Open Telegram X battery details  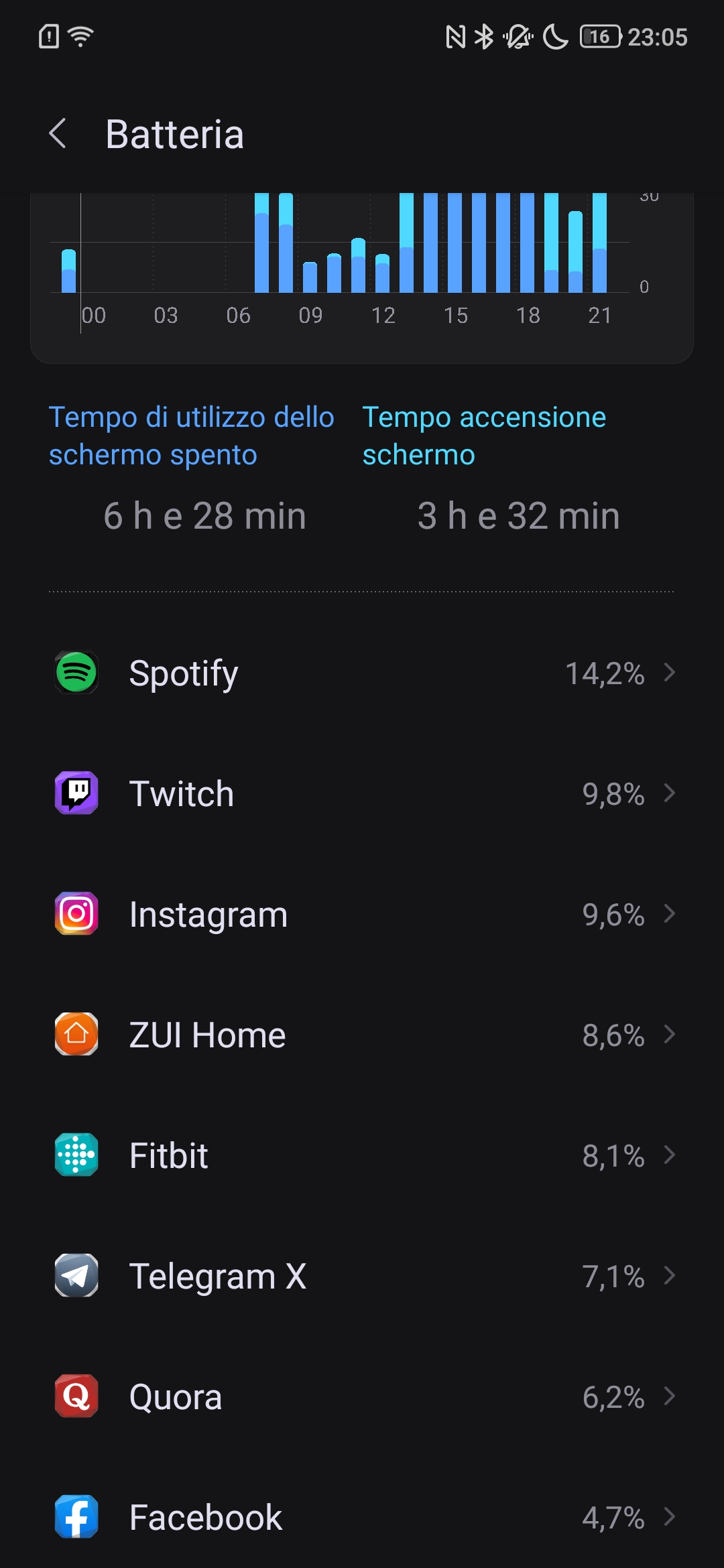click(362, 1276)
